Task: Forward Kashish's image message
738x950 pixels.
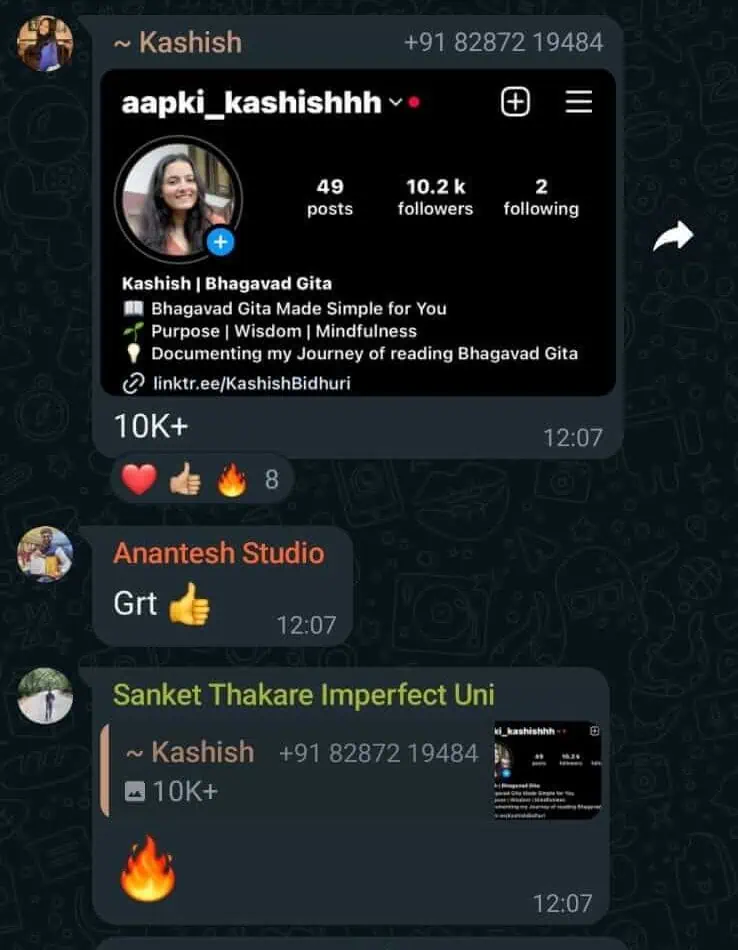Action: 673,237
